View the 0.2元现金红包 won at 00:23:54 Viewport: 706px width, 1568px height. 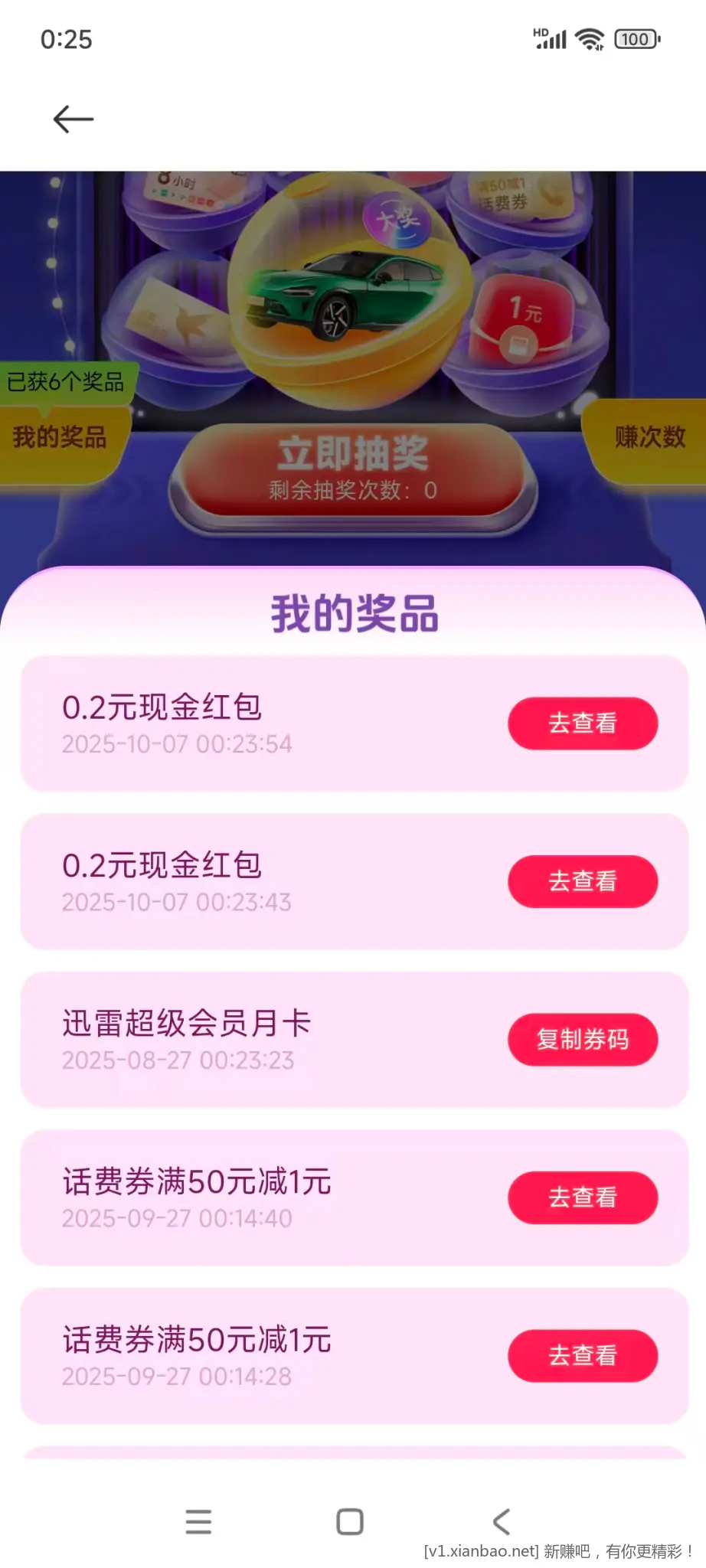(x=582, y=723)
